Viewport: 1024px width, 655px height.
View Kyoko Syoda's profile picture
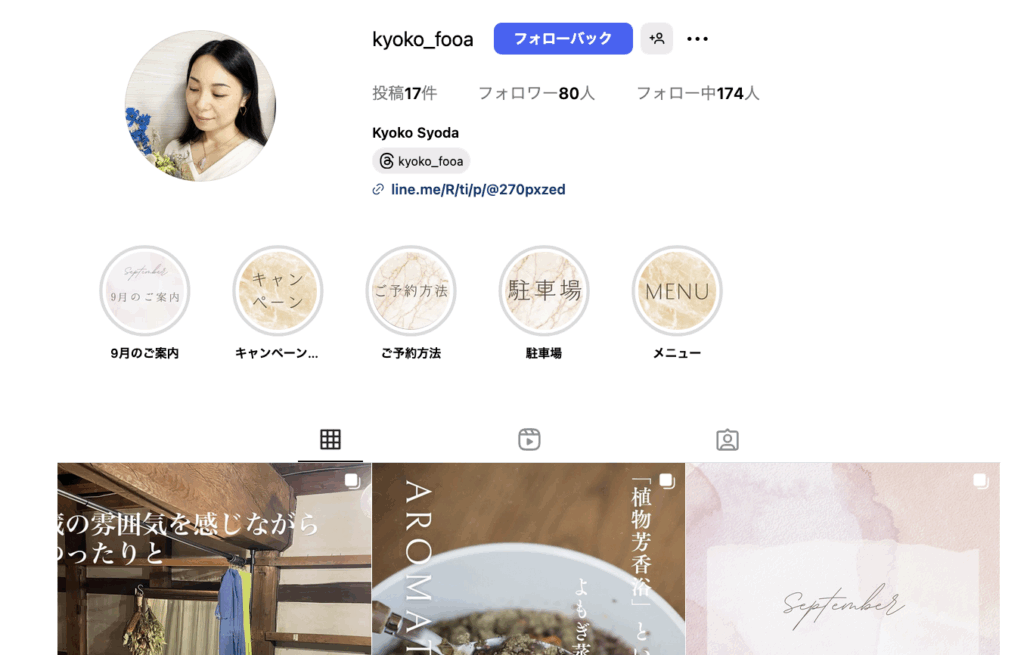pyautogui.click(x=200, y=105)
